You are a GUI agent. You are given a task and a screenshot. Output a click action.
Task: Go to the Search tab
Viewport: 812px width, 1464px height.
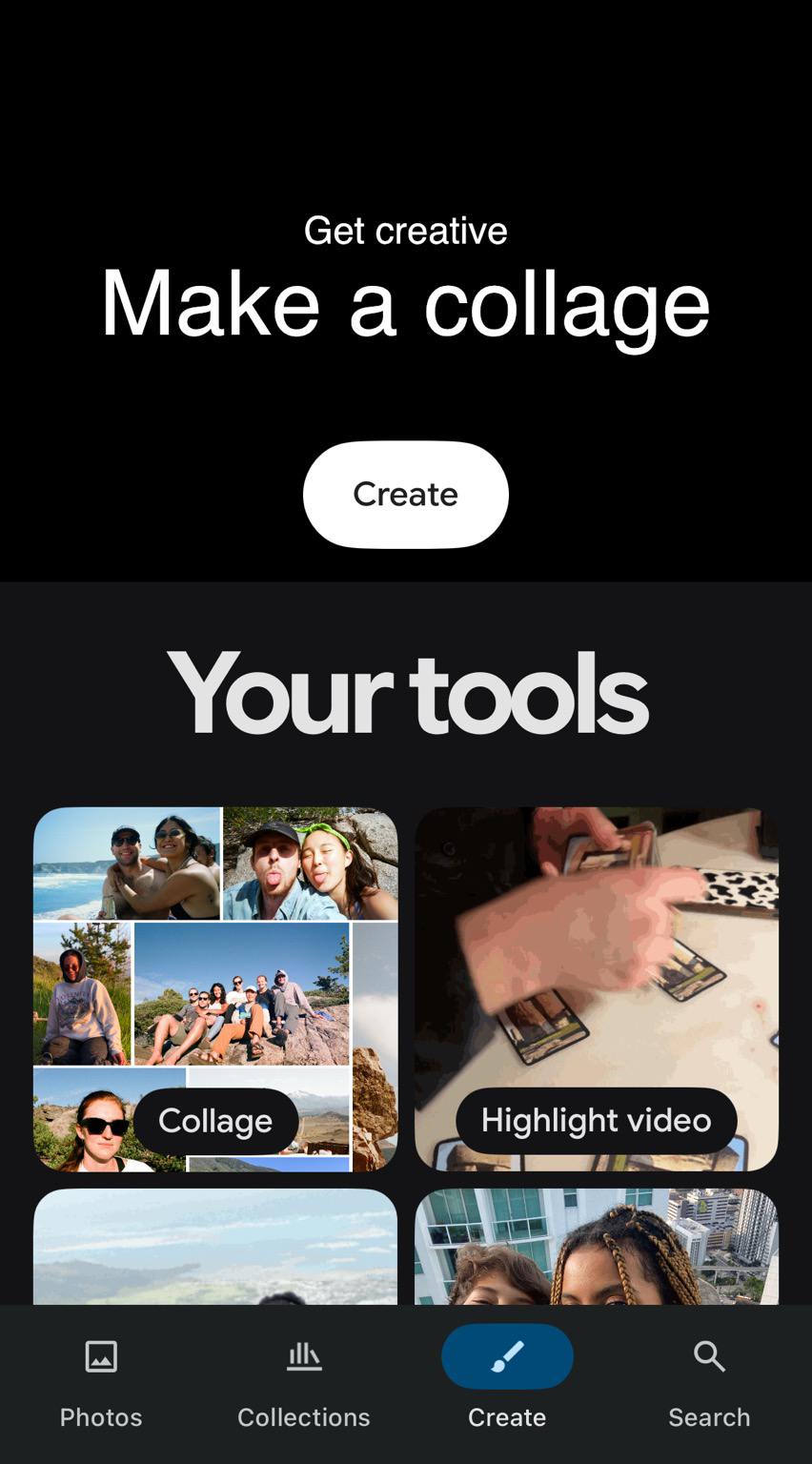coord(709,1380)
